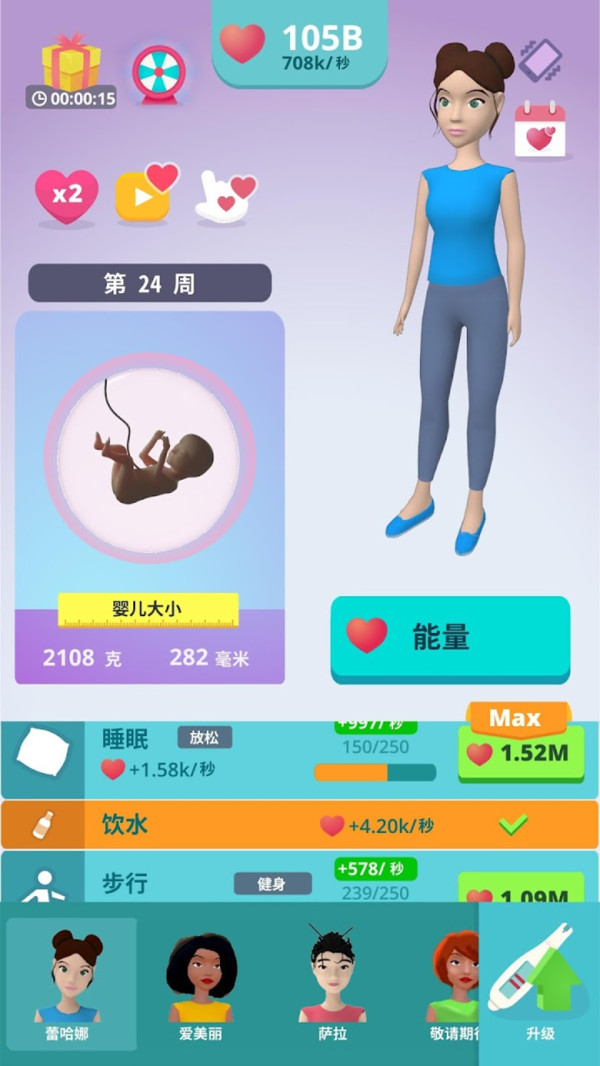Viewport: 600px width, 1066px height.
Task: Select character 蕾哈娜
Action: coord(72,985)
